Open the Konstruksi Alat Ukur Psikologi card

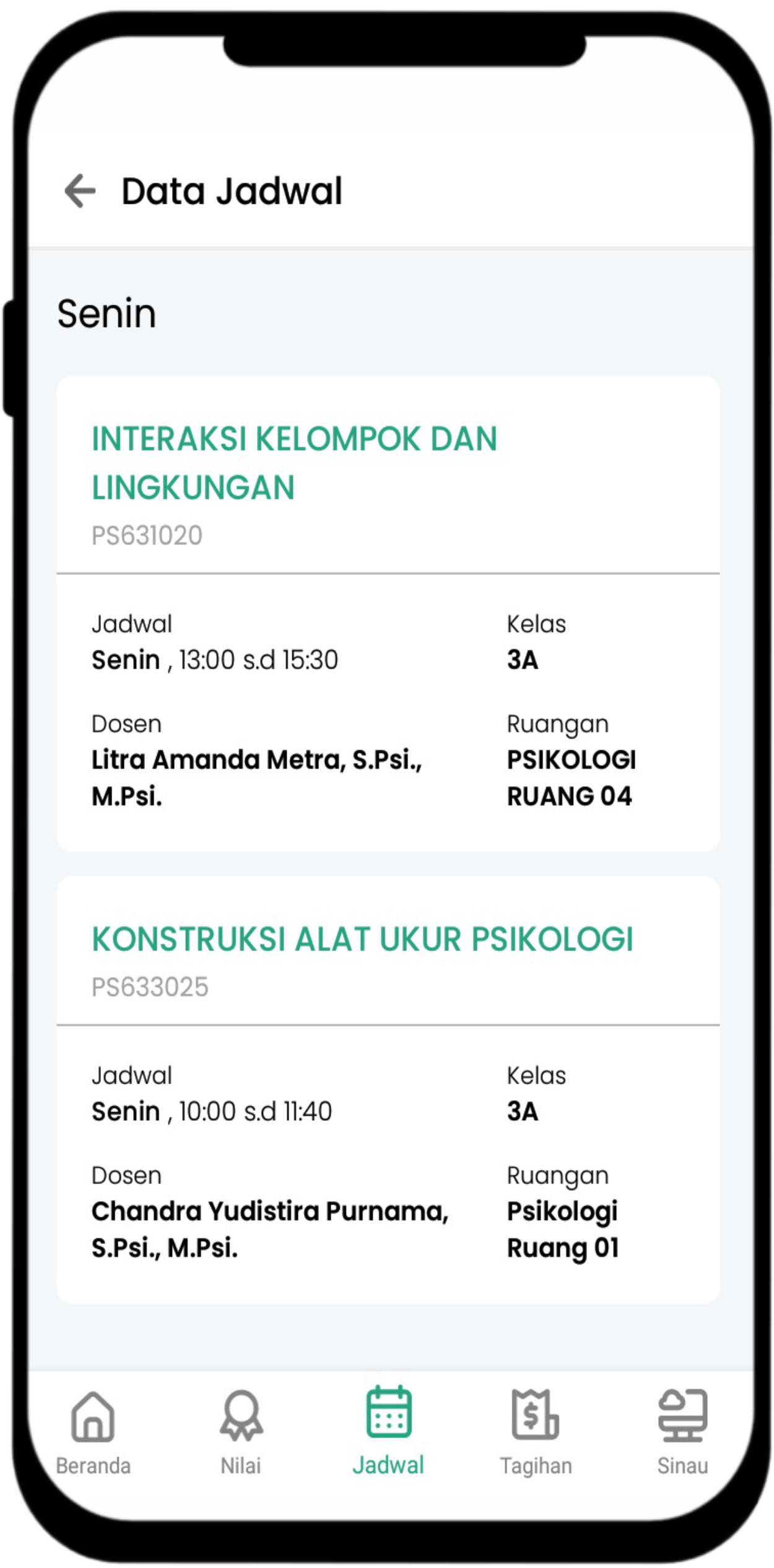[x=388, y=1090]
